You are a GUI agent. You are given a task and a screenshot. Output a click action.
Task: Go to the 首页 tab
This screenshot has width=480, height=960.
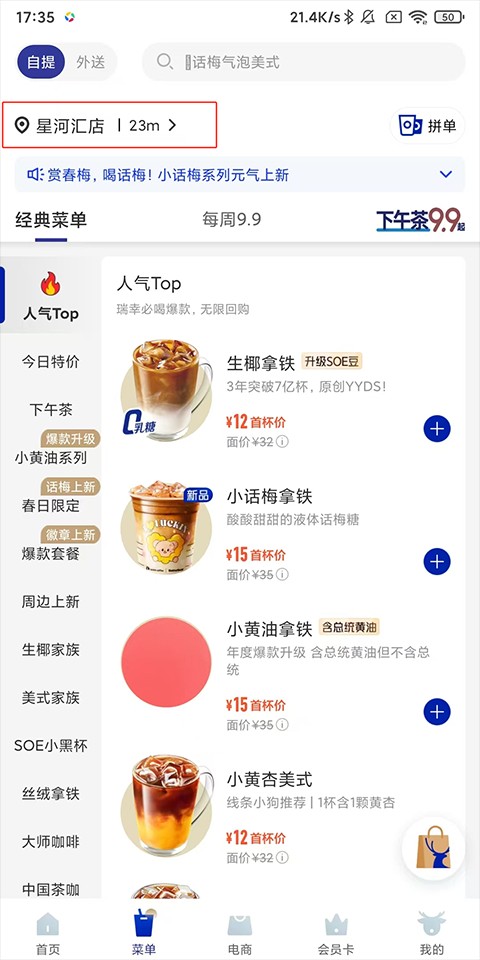pos(48,933)
